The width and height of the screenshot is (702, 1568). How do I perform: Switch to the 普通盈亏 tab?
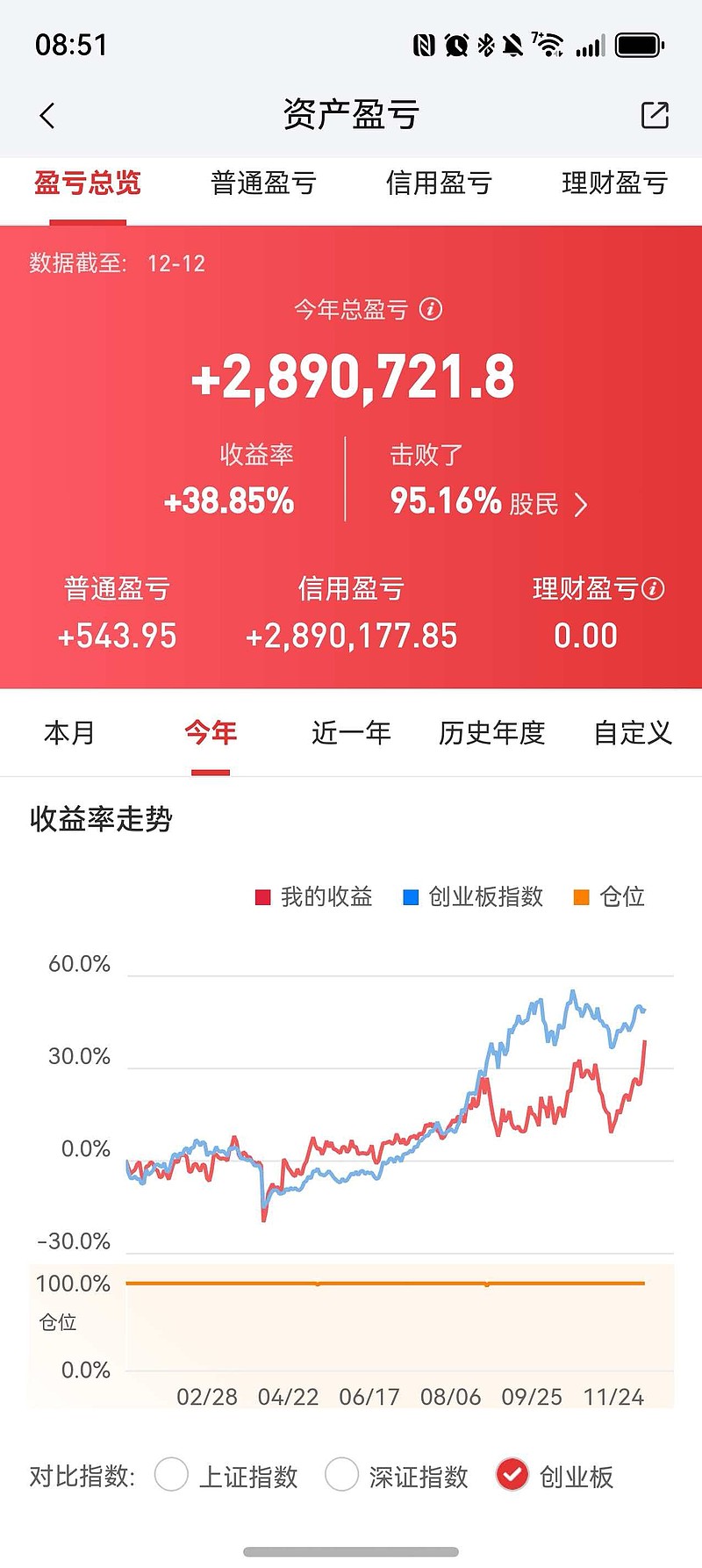pos(263,183)
